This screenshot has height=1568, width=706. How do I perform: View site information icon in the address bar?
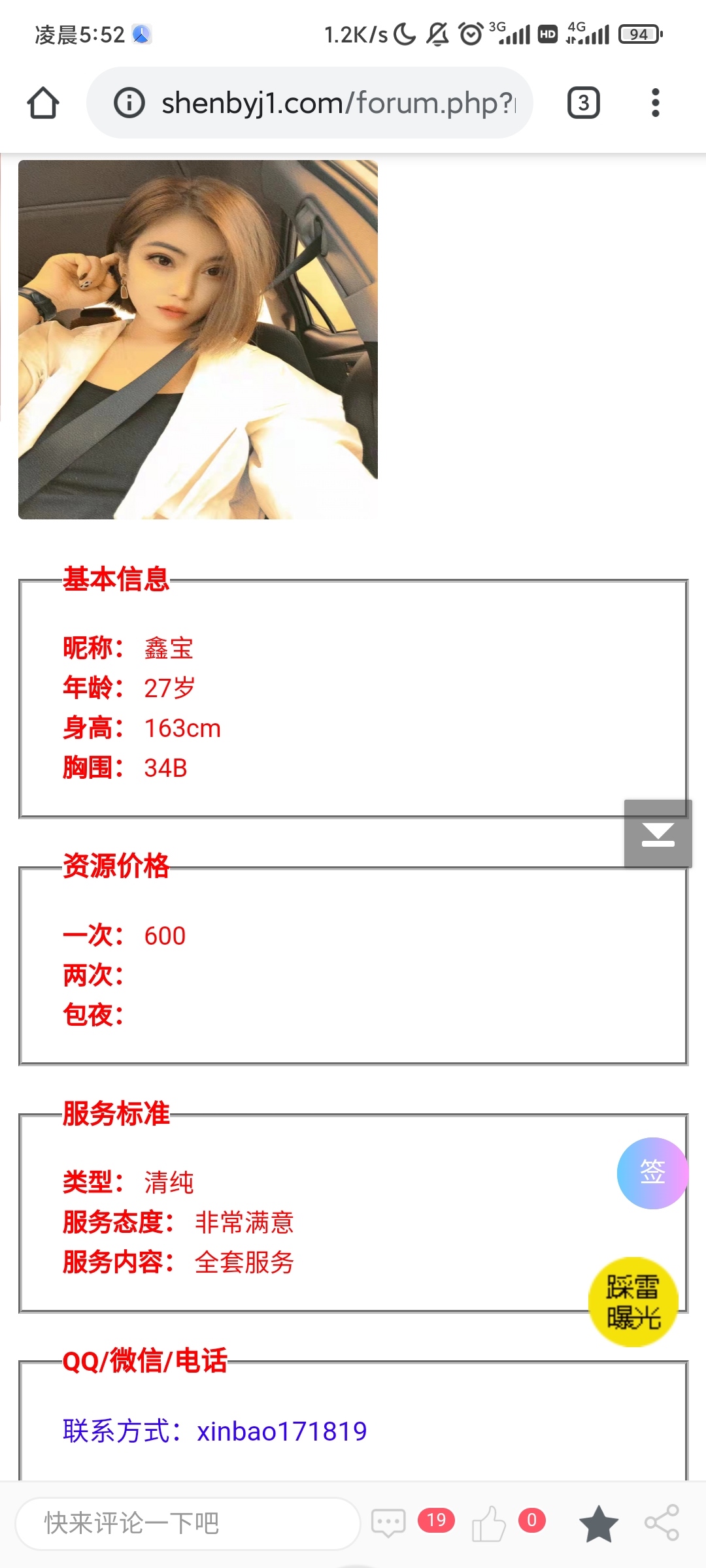129,103
